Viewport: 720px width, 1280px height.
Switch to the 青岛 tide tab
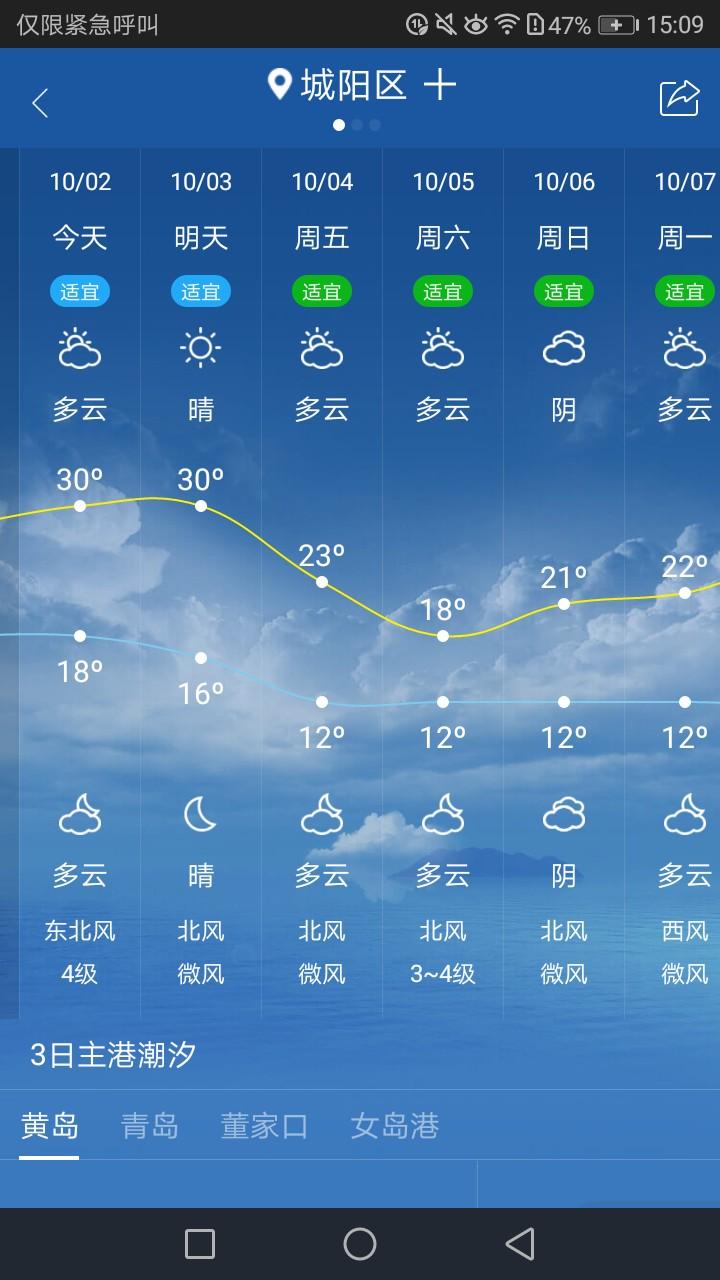tap(150, 1126)
